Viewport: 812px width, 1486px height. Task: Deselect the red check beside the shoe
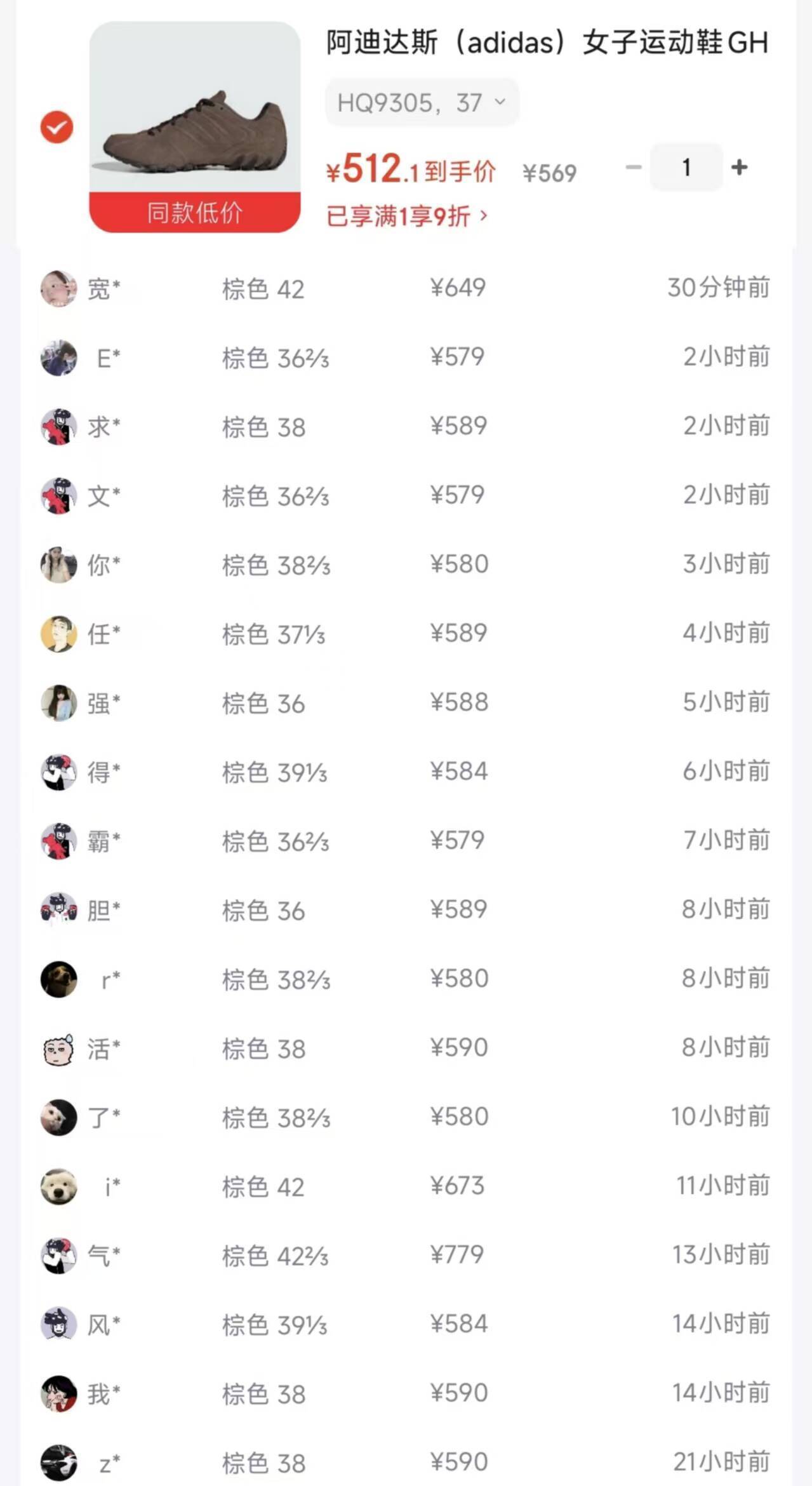click(x=56, y=126)
